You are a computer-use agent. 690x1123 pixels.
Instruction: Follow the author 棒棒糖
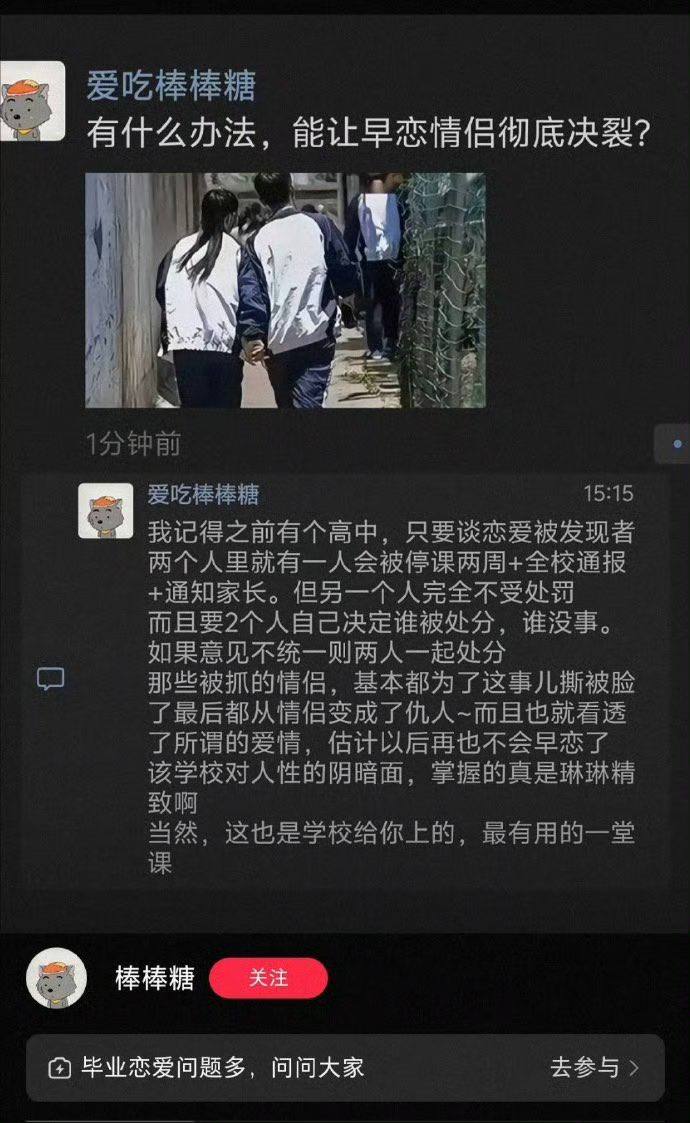[x=268, y=978]
